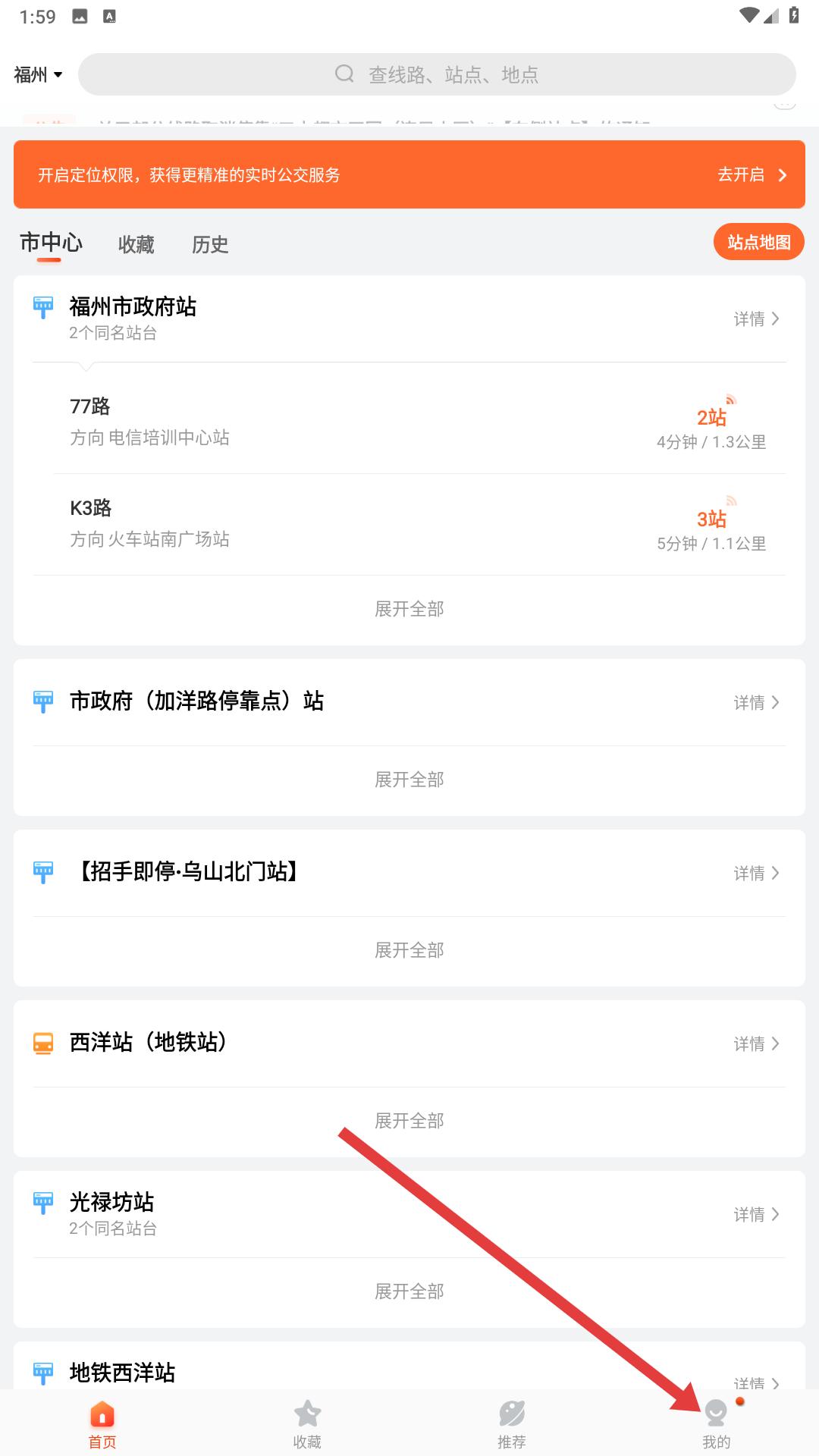View 详情 for 光禄坊站

(756, 1214)
